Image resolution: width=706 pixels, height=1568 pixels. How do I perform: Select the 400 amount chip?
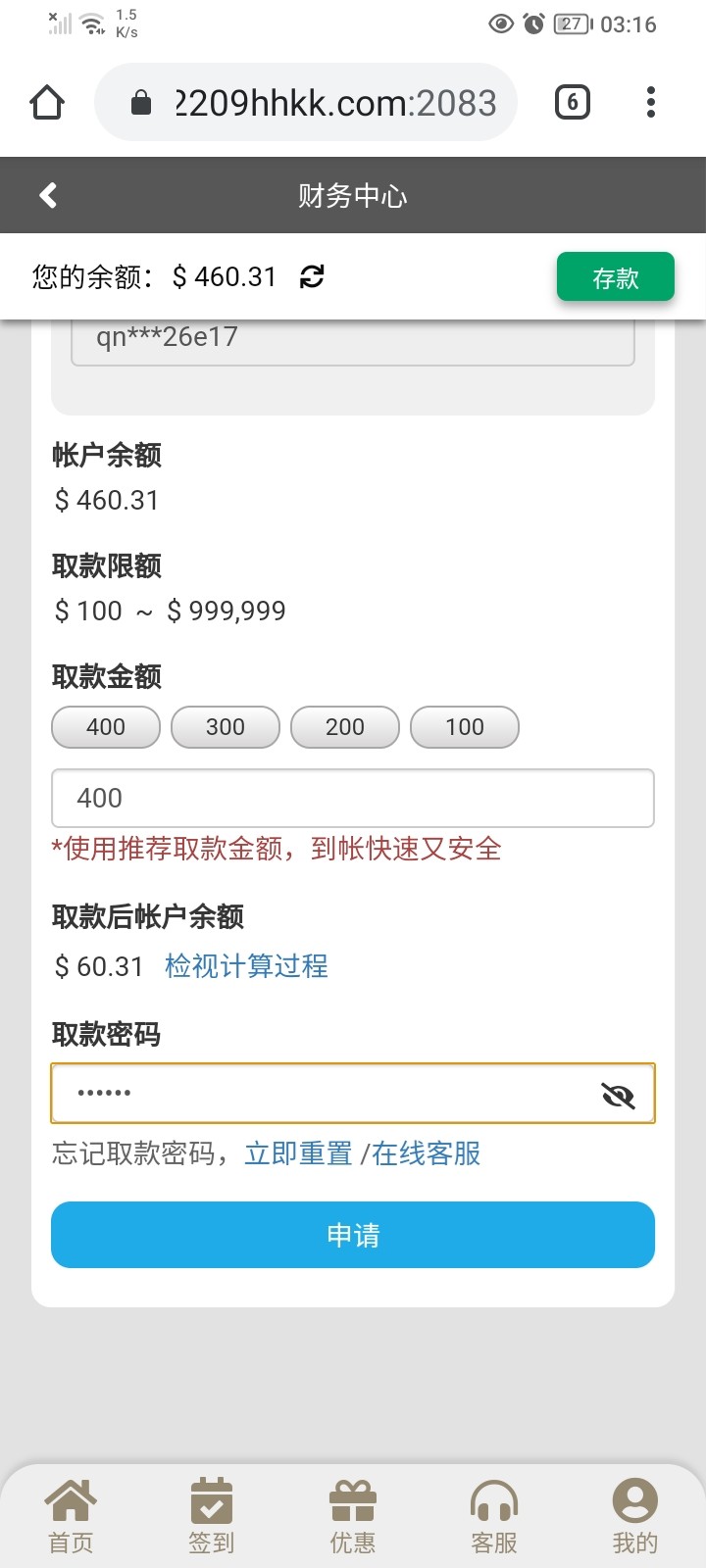[106, 727]
